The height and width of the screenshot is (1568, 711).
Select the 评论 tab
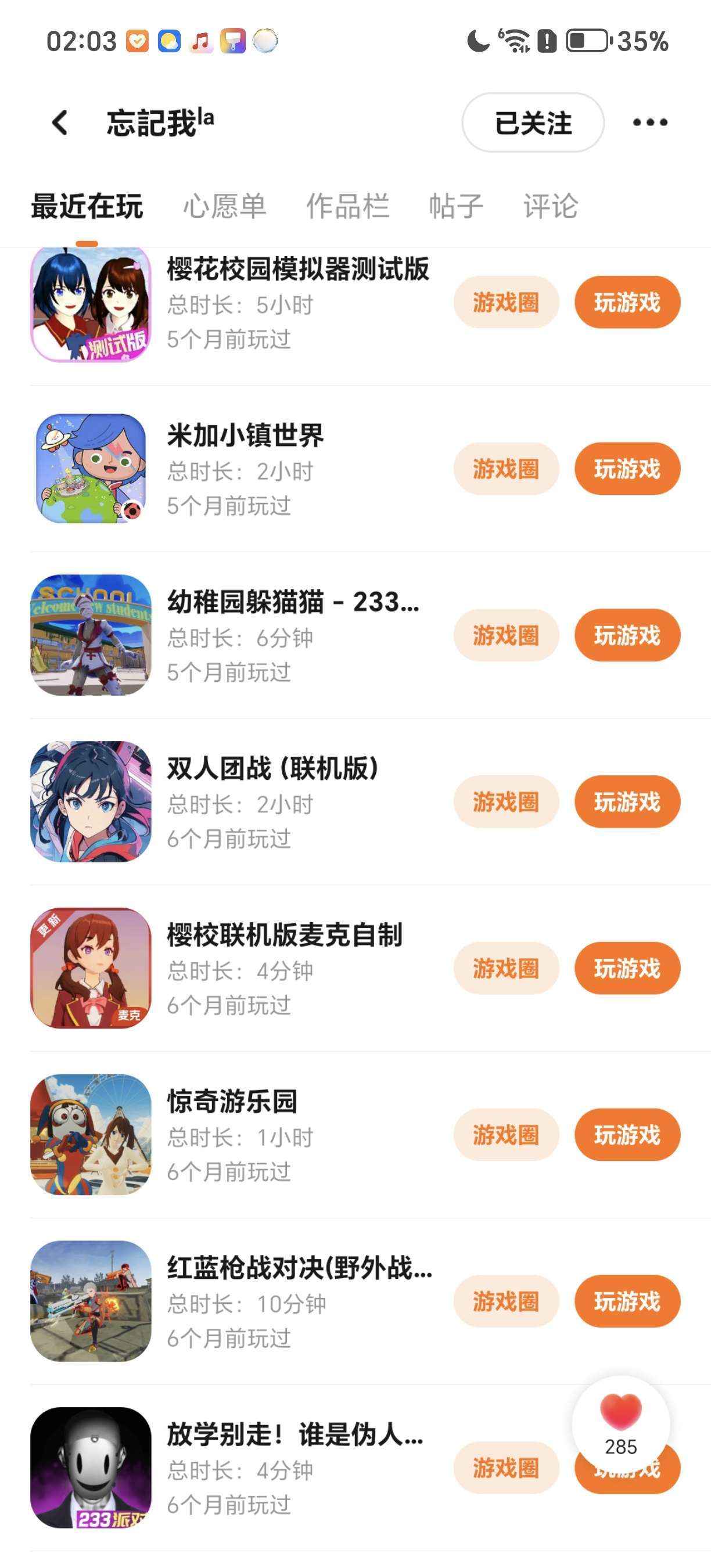(x=550, y=206)
